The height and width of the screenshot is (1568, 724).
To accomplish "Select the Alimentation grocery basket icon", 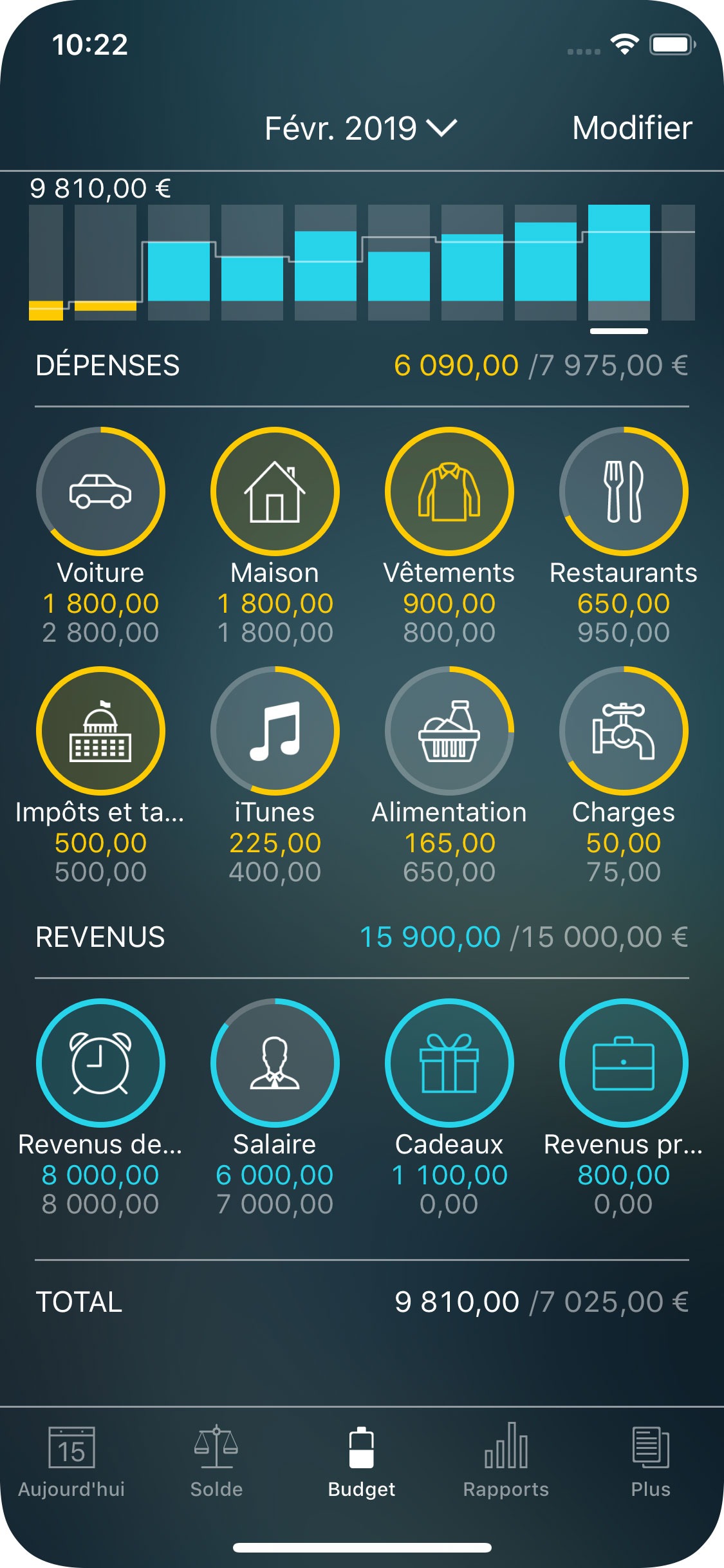I will point(449,729).
